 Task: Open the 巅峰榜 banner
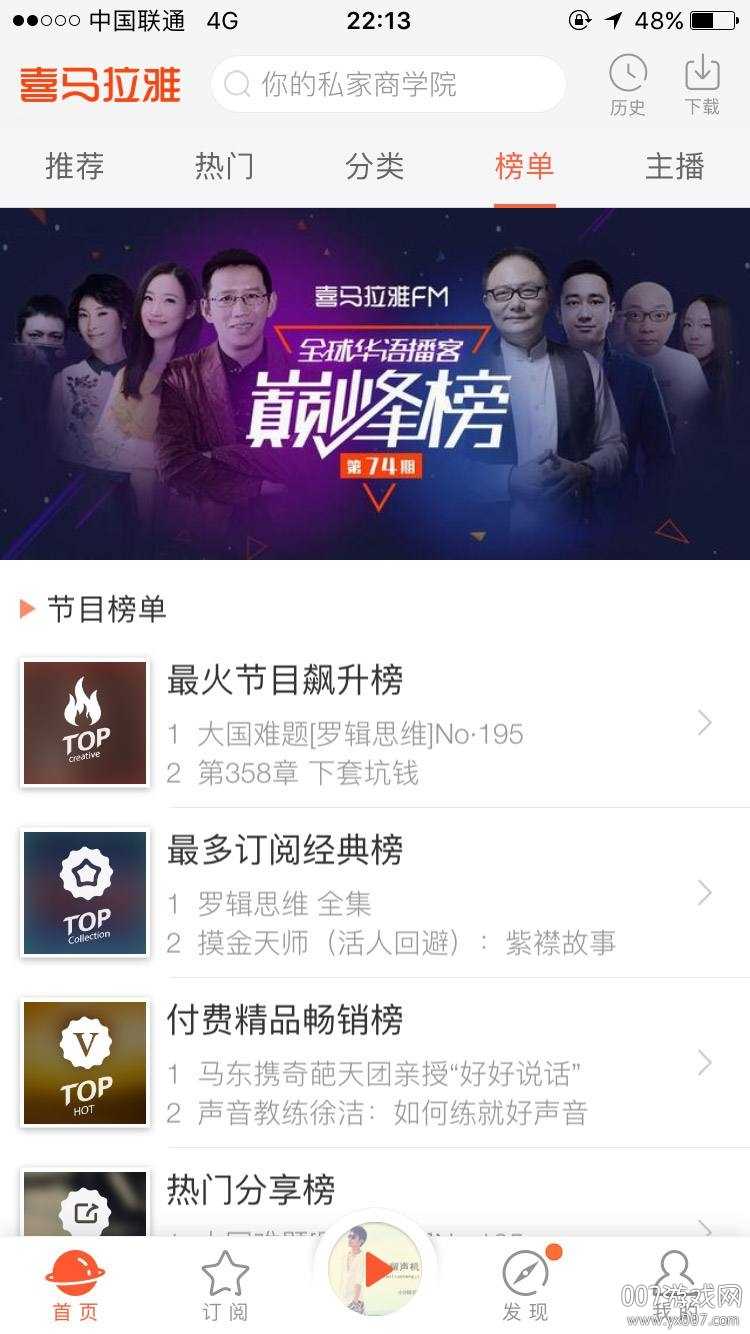click(x=375, y=383)
